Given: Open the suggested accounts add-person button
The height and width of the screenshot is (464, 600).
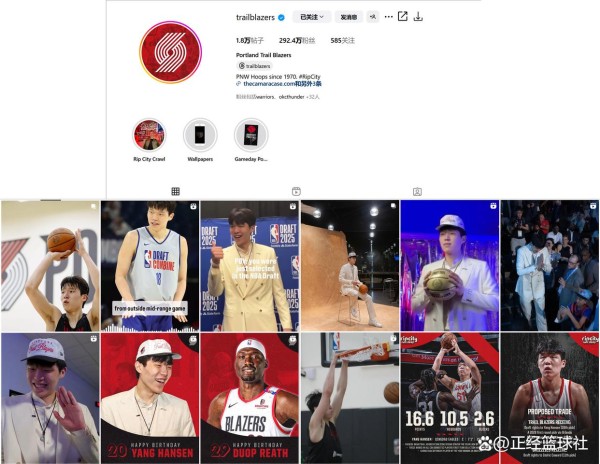Looking at the screenshot, I should click(373, 17).
